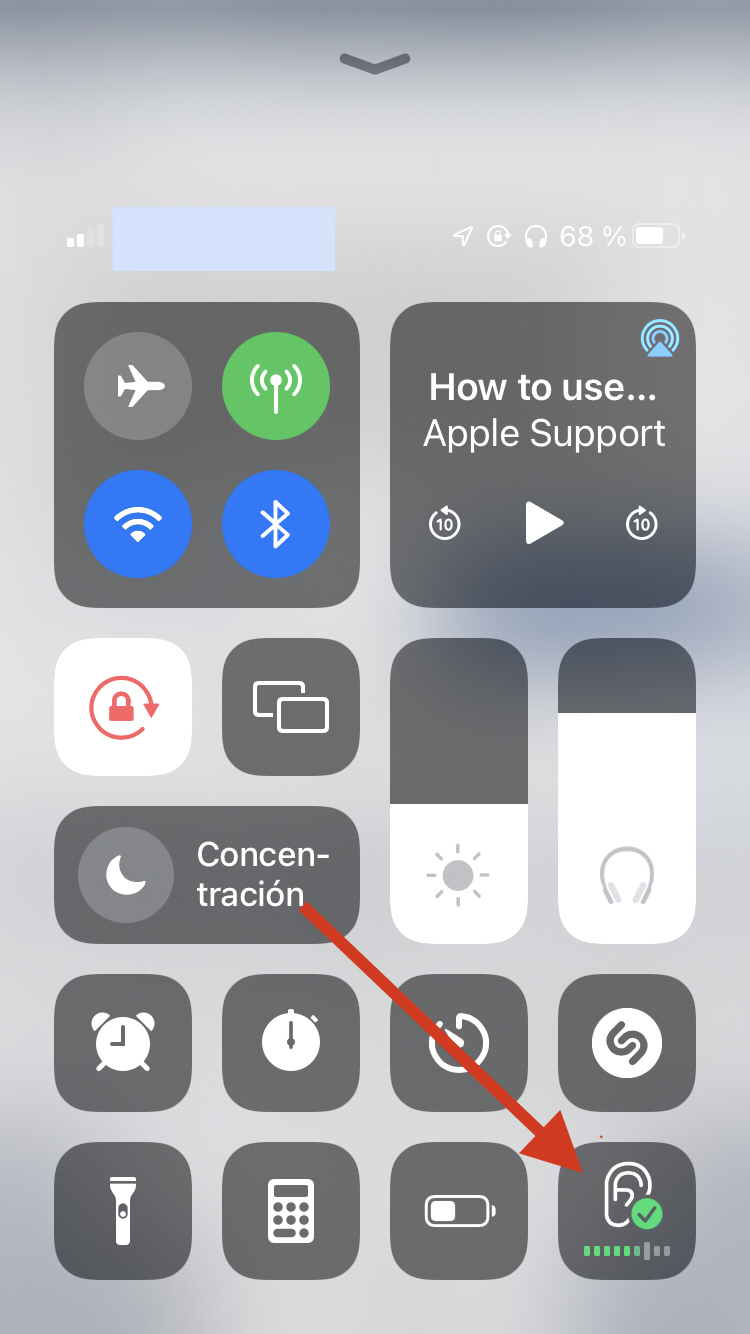Screen dimensions: 750x1334
Task: Disable the portrait orientation lock
Action: [x=123, y=707]
